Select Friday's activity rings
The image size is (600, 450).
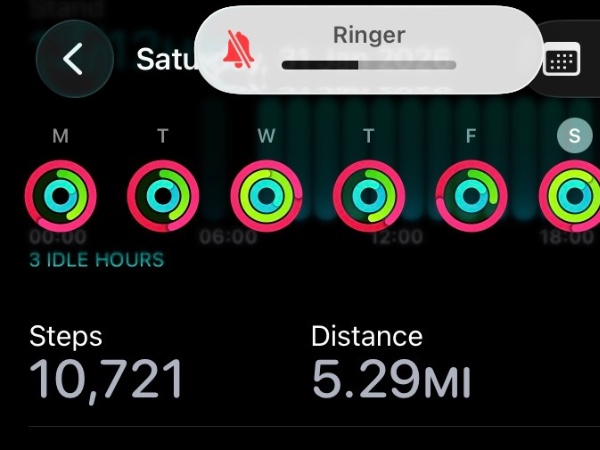coord(471,197)
